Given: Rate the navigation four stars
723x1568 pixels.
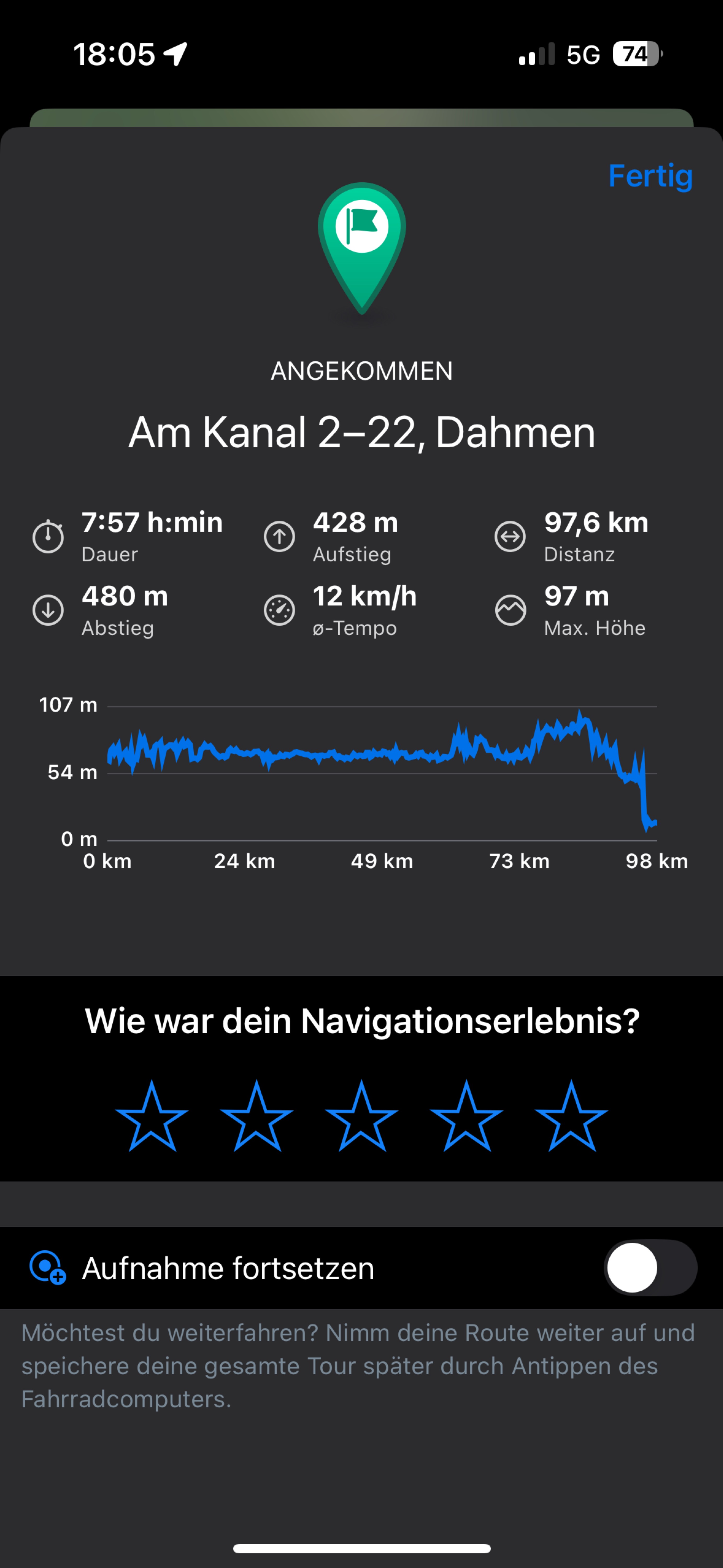Looking at the screenshot, I should tap(466, 1116).
